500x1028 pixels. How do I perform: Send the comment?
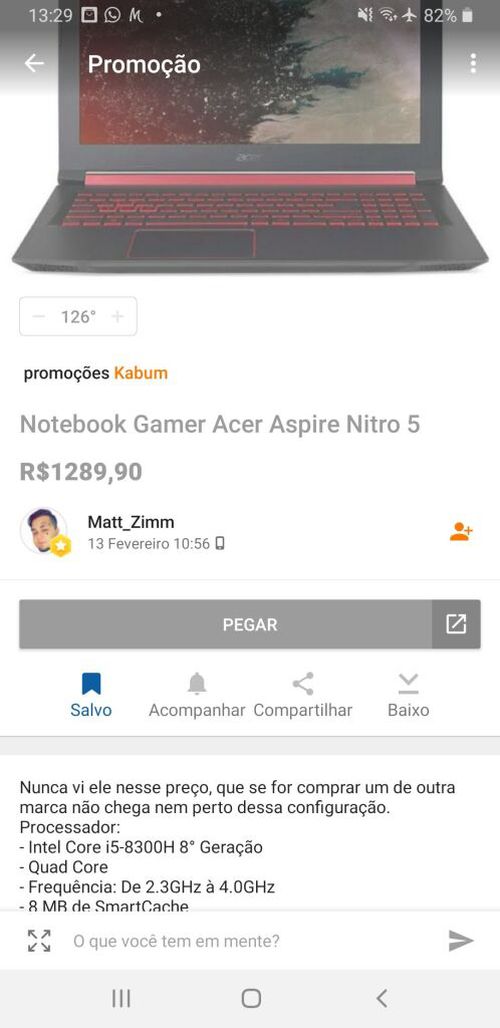tap(461, 941)
